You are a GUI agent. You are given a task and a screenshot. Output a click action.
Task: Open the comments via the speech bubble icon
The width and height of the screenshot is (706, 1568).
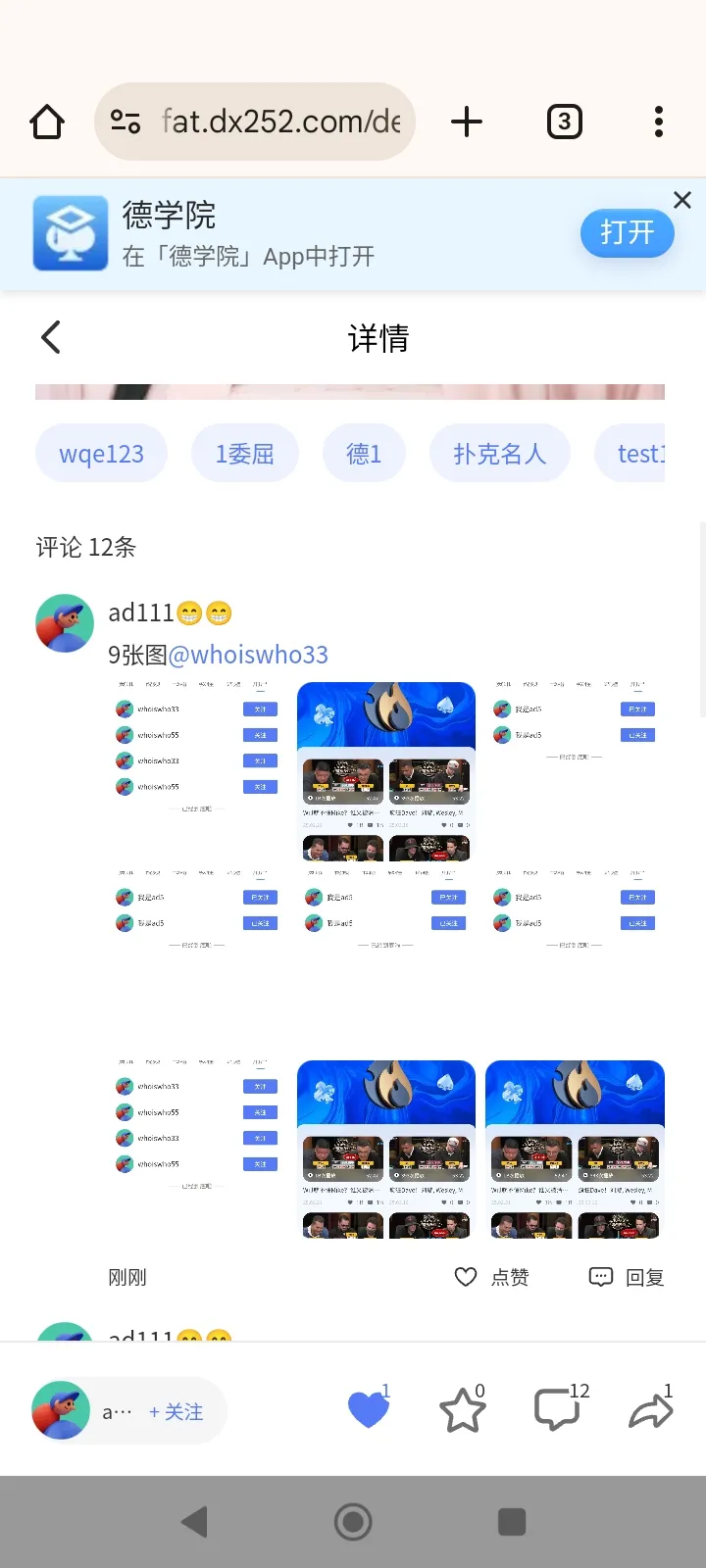[556, 1408]
